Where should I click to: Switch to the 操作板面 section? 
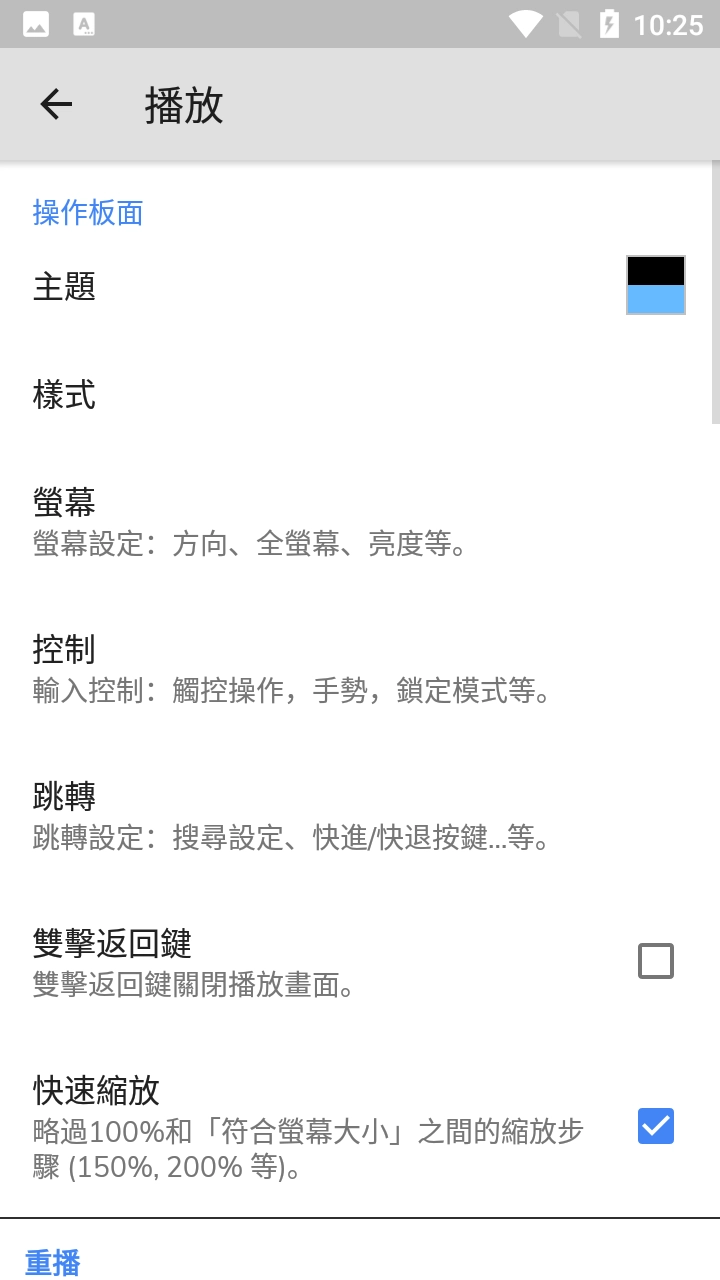click(88, 212)
